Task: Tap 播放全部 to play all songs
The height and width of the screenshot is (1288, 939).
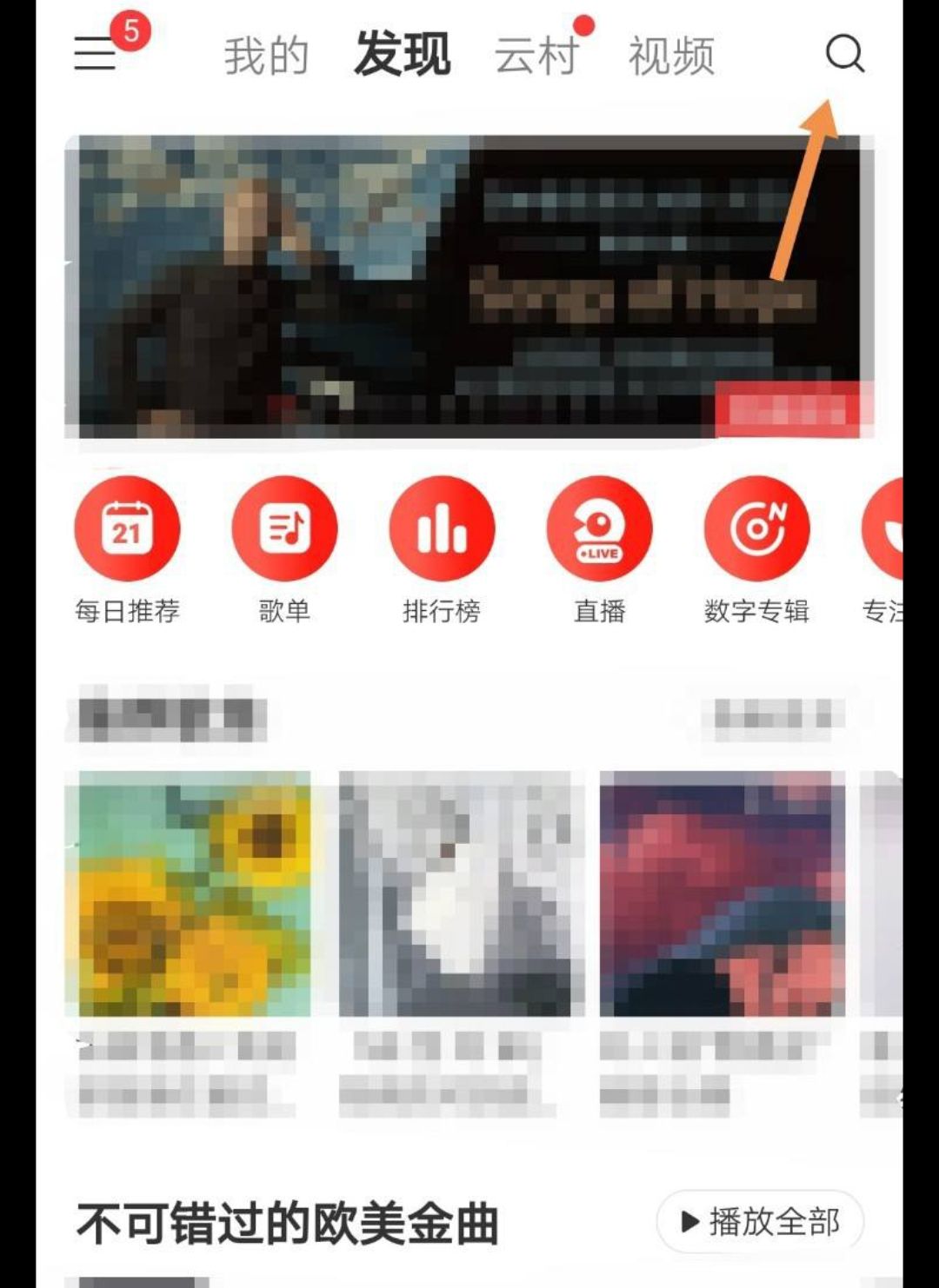Action: (x=760, y=1222)
